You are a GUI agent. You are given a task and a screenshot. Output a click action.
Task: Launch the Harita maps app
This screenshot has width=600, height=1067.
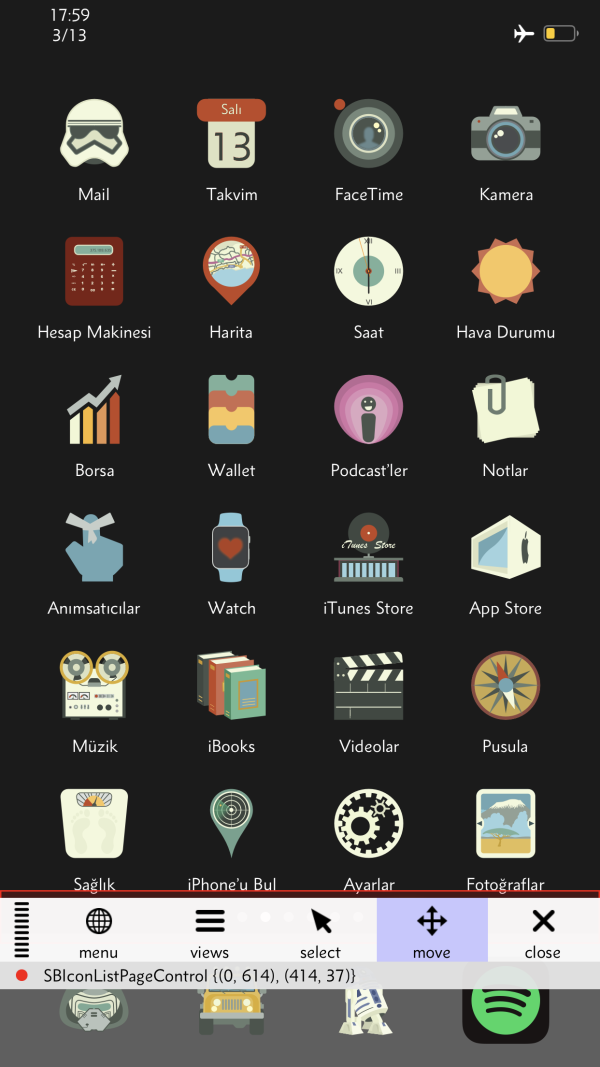(x=231, y=272)
